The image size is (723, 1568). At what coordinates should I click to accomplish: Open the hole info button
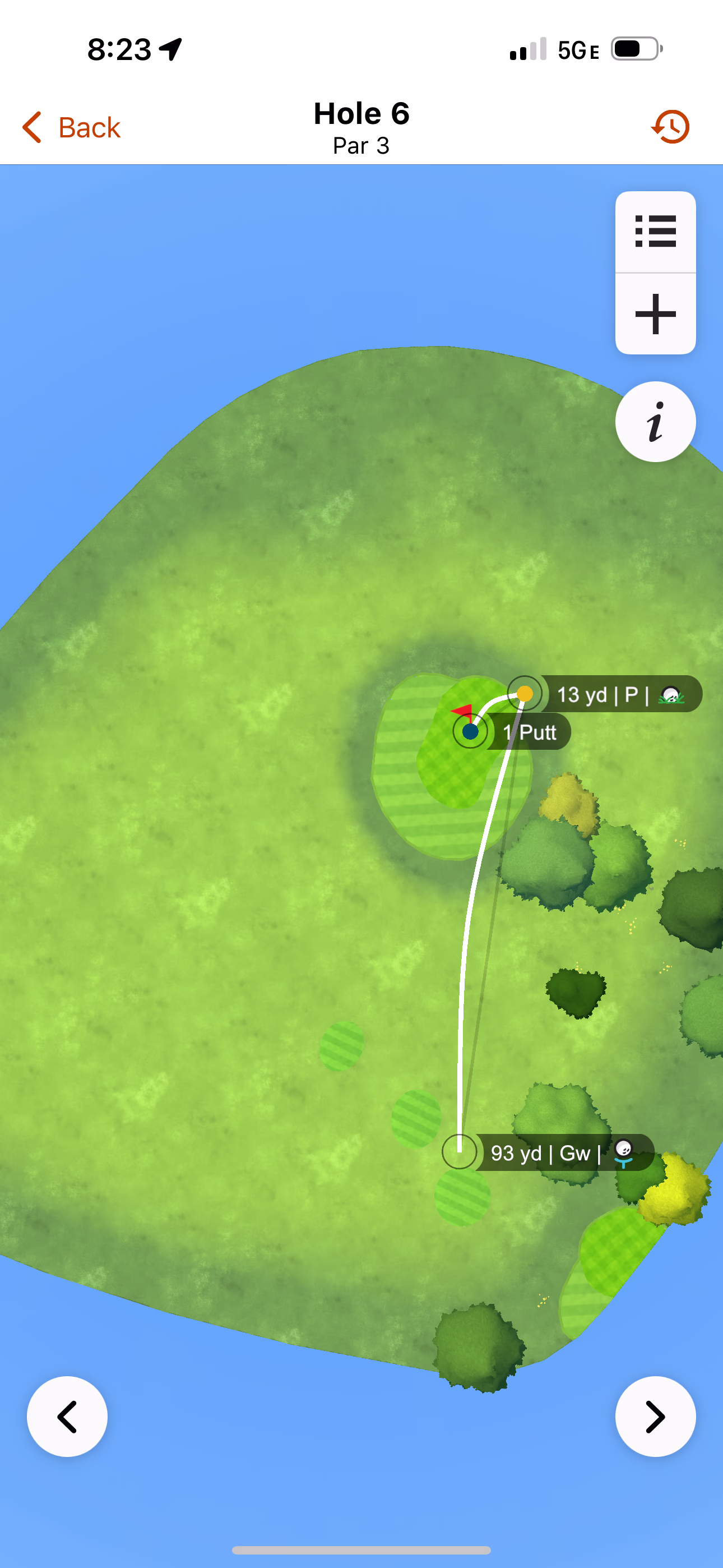pos(655,421)
